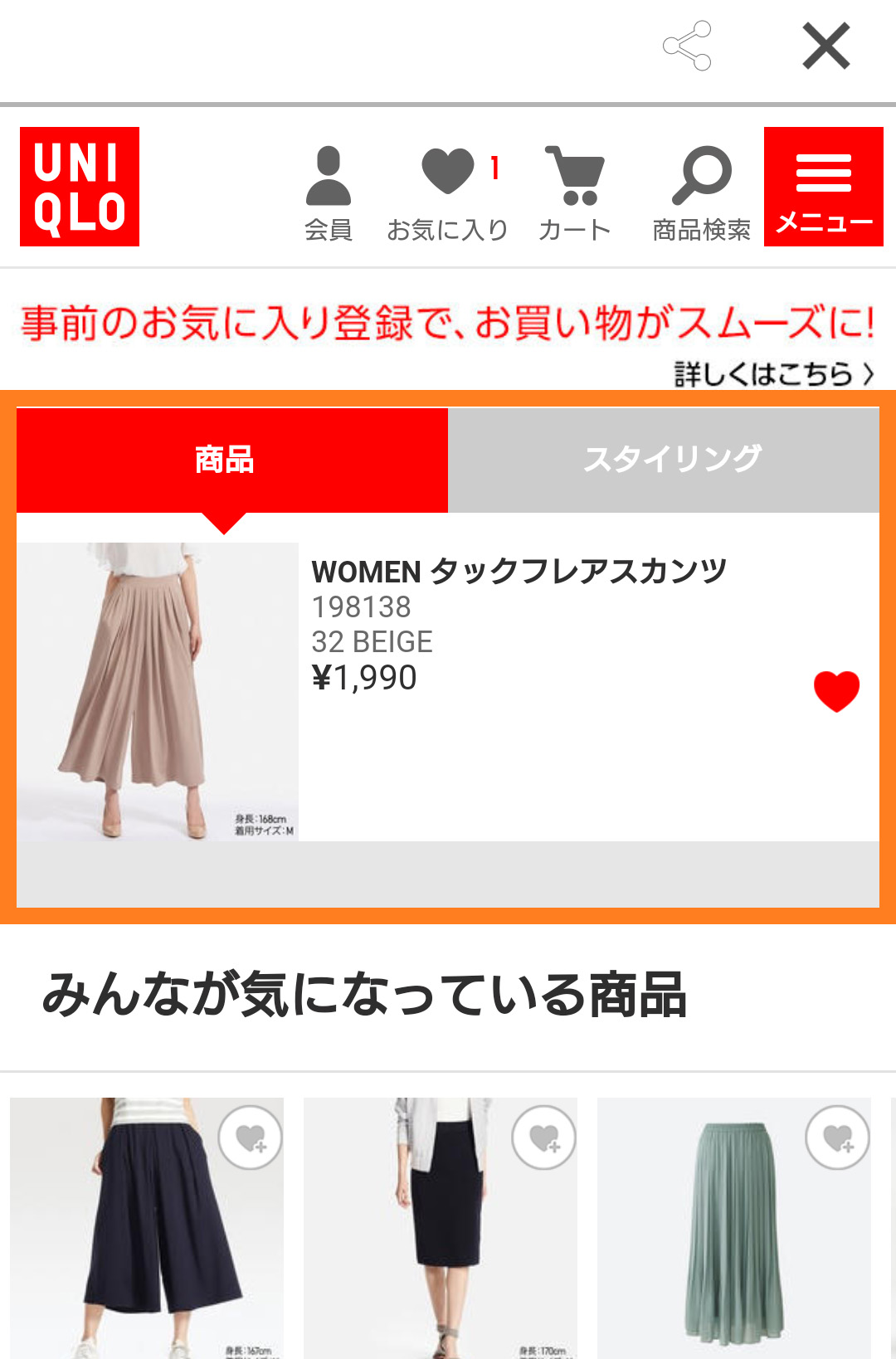Share this page
Viewport: 896px width, 1359px height.
687,46
